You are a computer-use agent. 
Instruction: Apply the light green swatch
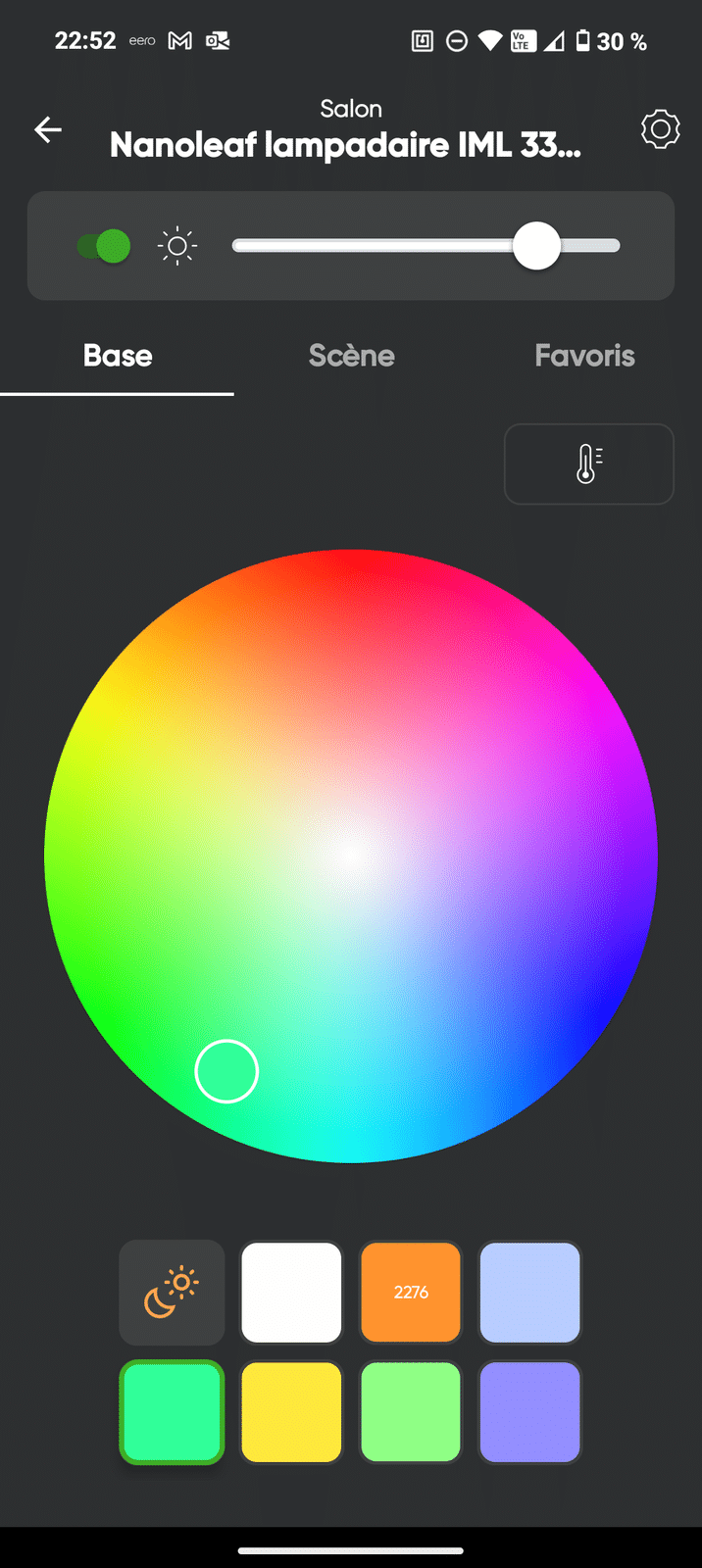coord(411,1412)
